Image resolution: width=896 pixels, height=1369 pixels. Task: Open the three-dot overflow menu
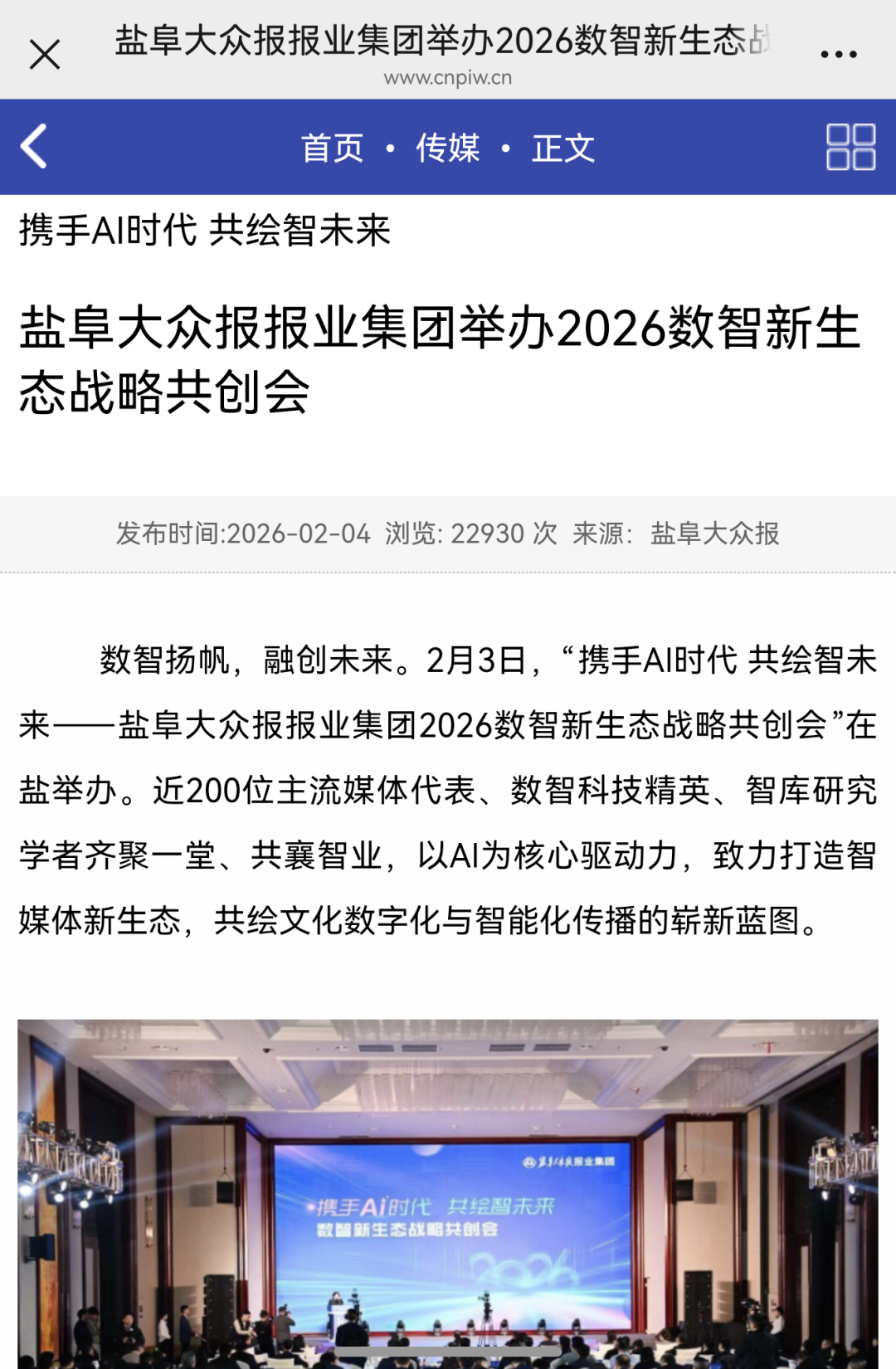(838, 55)
